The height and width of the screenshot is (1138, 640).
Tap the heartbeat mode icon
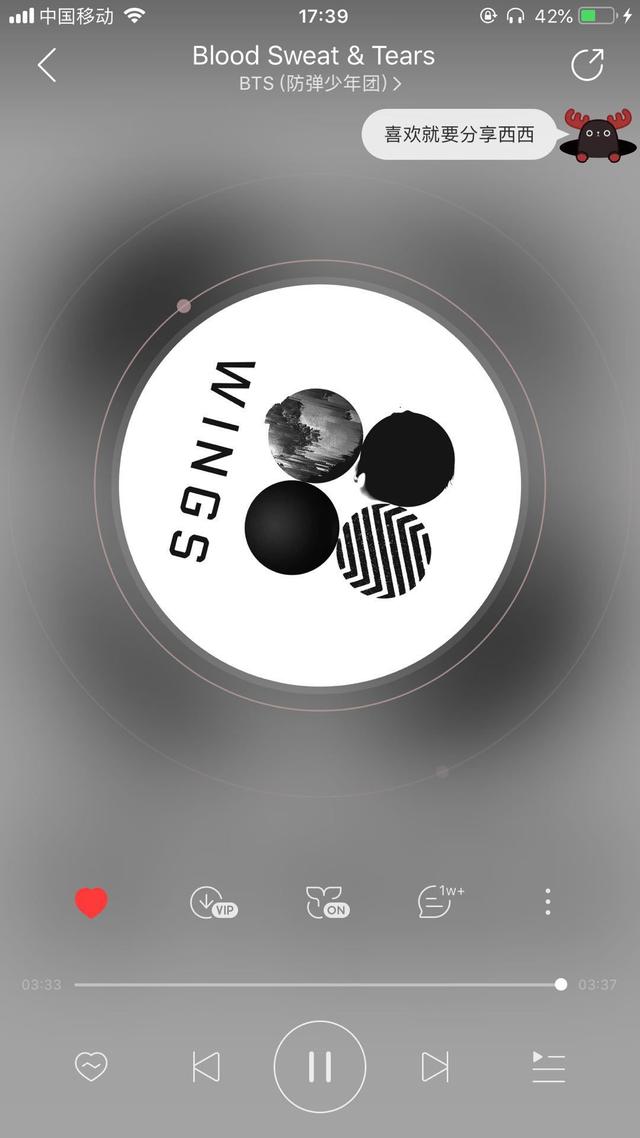coord(91,1067)
